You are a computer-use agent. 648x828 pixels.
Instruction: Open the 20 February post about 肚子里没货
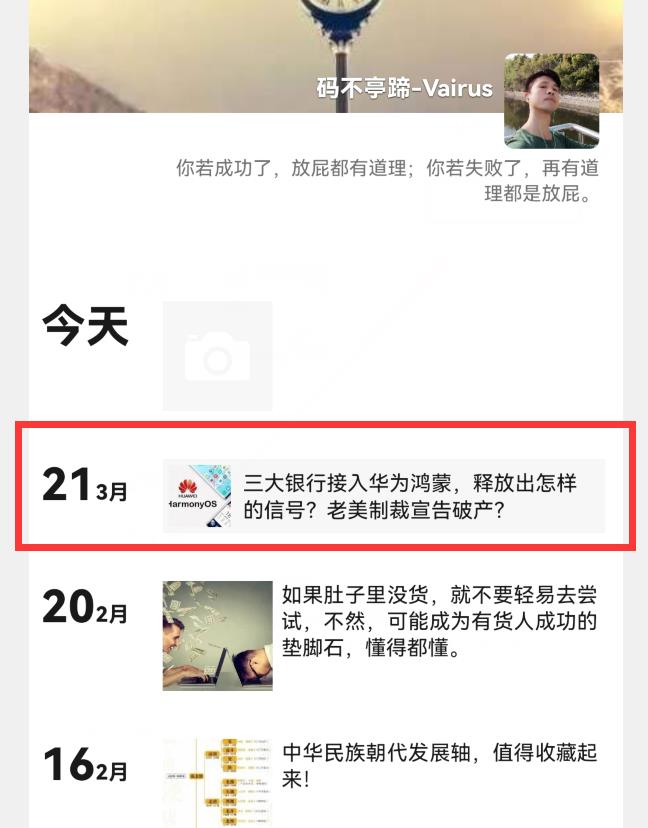[440, 622]
